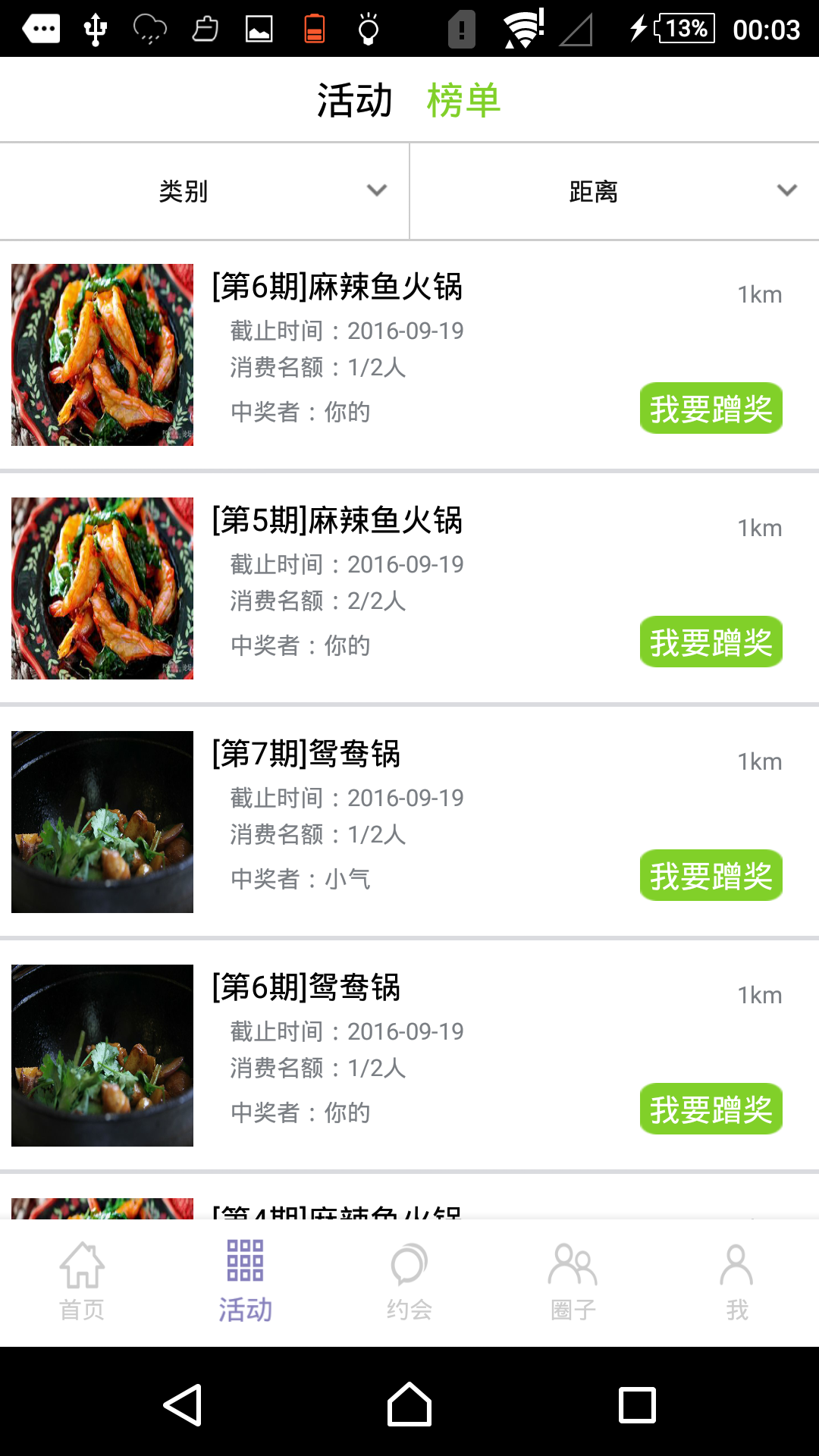The width and height of the screenshot is (819, 1456).
Task: Open the 距离 filter dropdown
Action: click(614, 191)
